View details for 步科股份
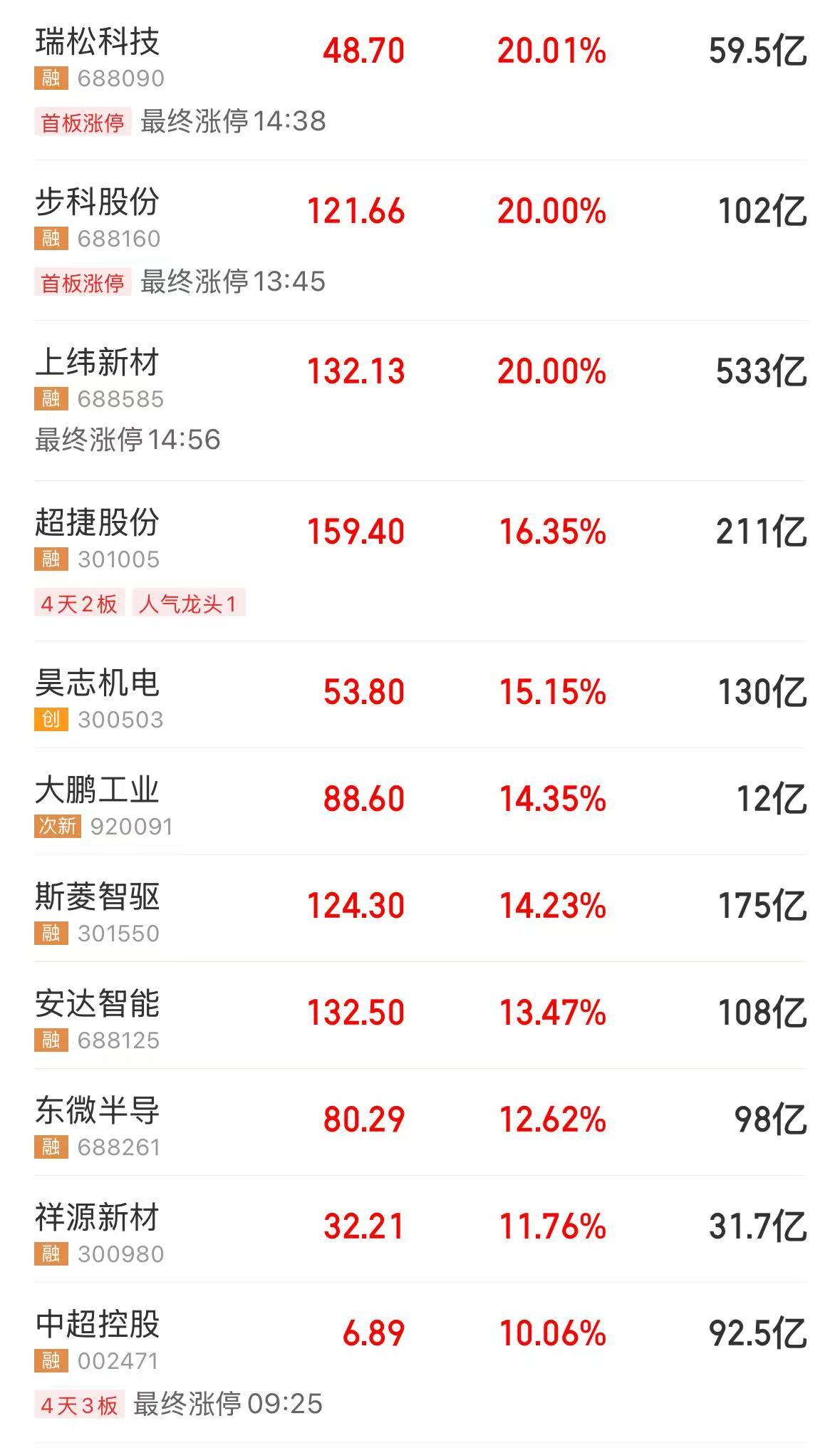 98,202
